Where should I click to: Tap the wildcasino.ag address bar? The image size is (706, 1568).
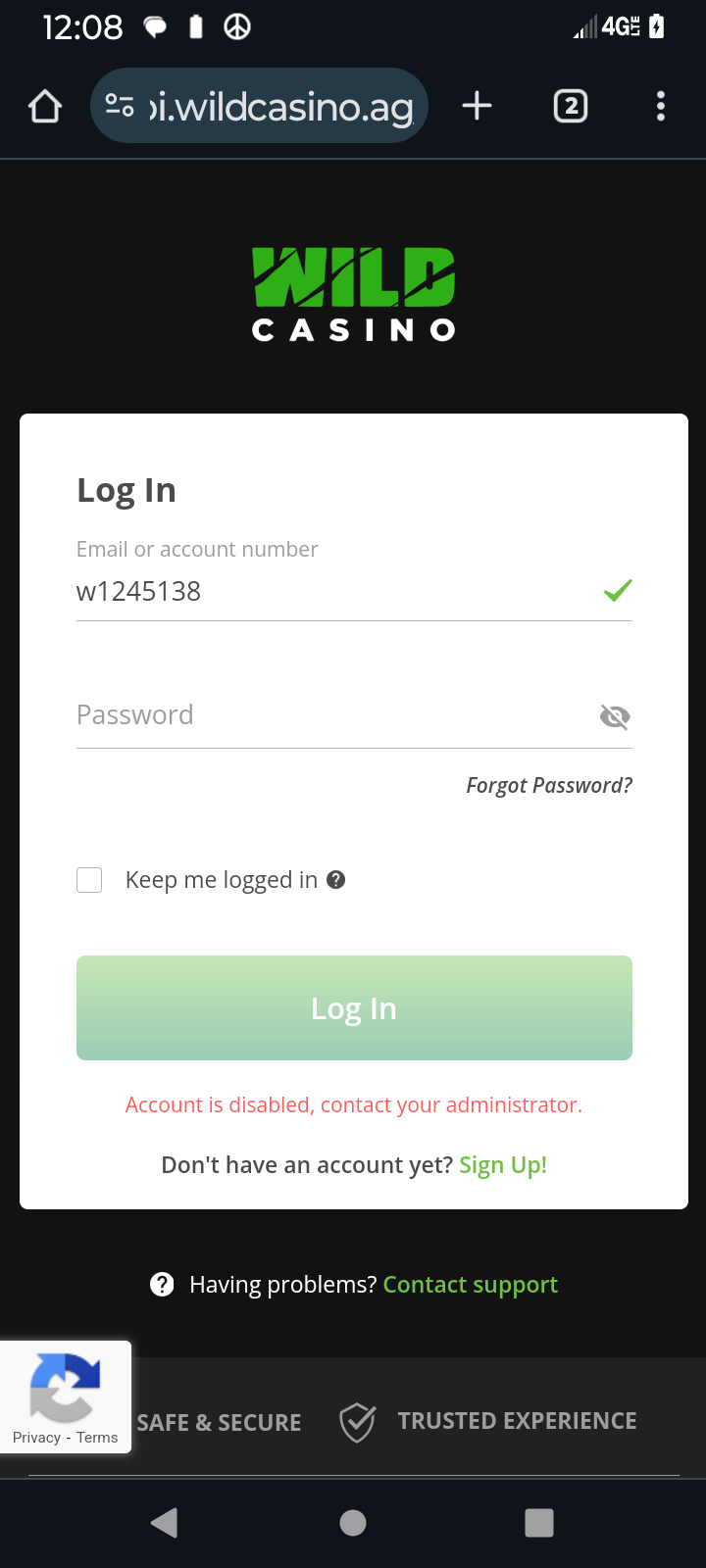[x=279, y=106]
